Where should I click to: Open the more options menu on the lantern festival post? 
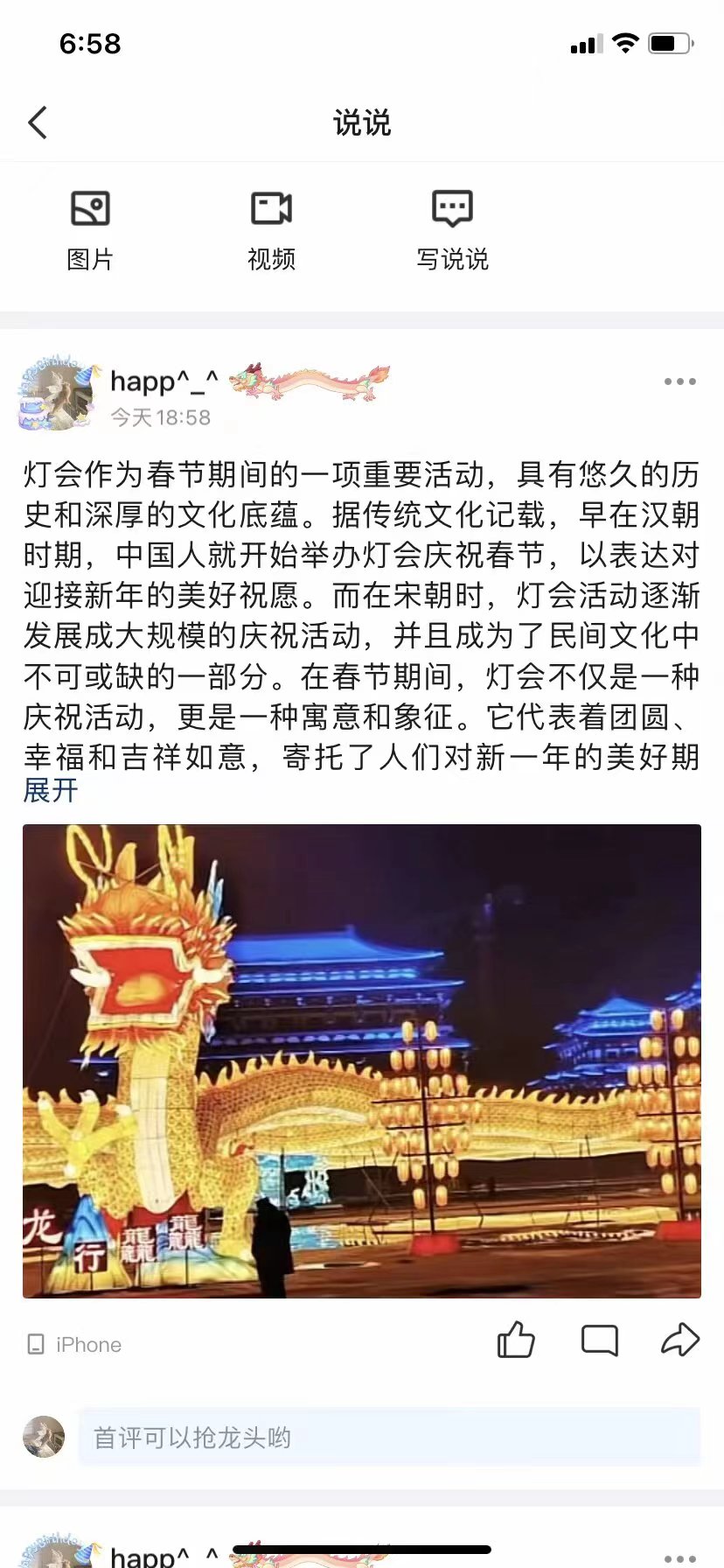pos(679,381)
